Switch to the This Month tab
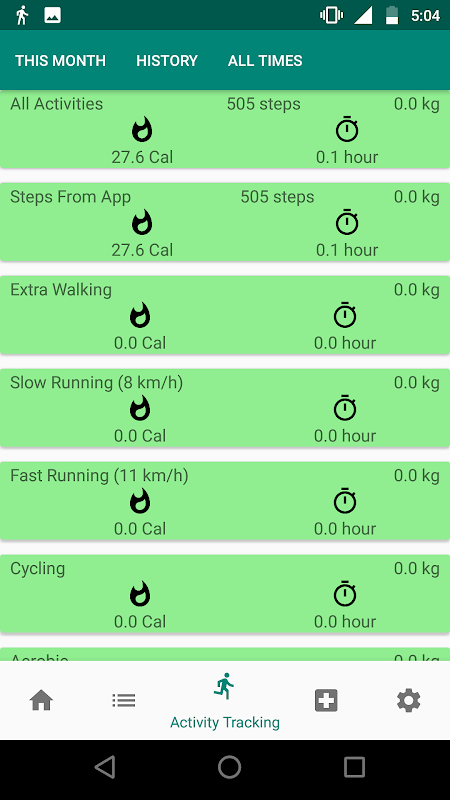This screenshot has width=450, height=800. point(60,61)
